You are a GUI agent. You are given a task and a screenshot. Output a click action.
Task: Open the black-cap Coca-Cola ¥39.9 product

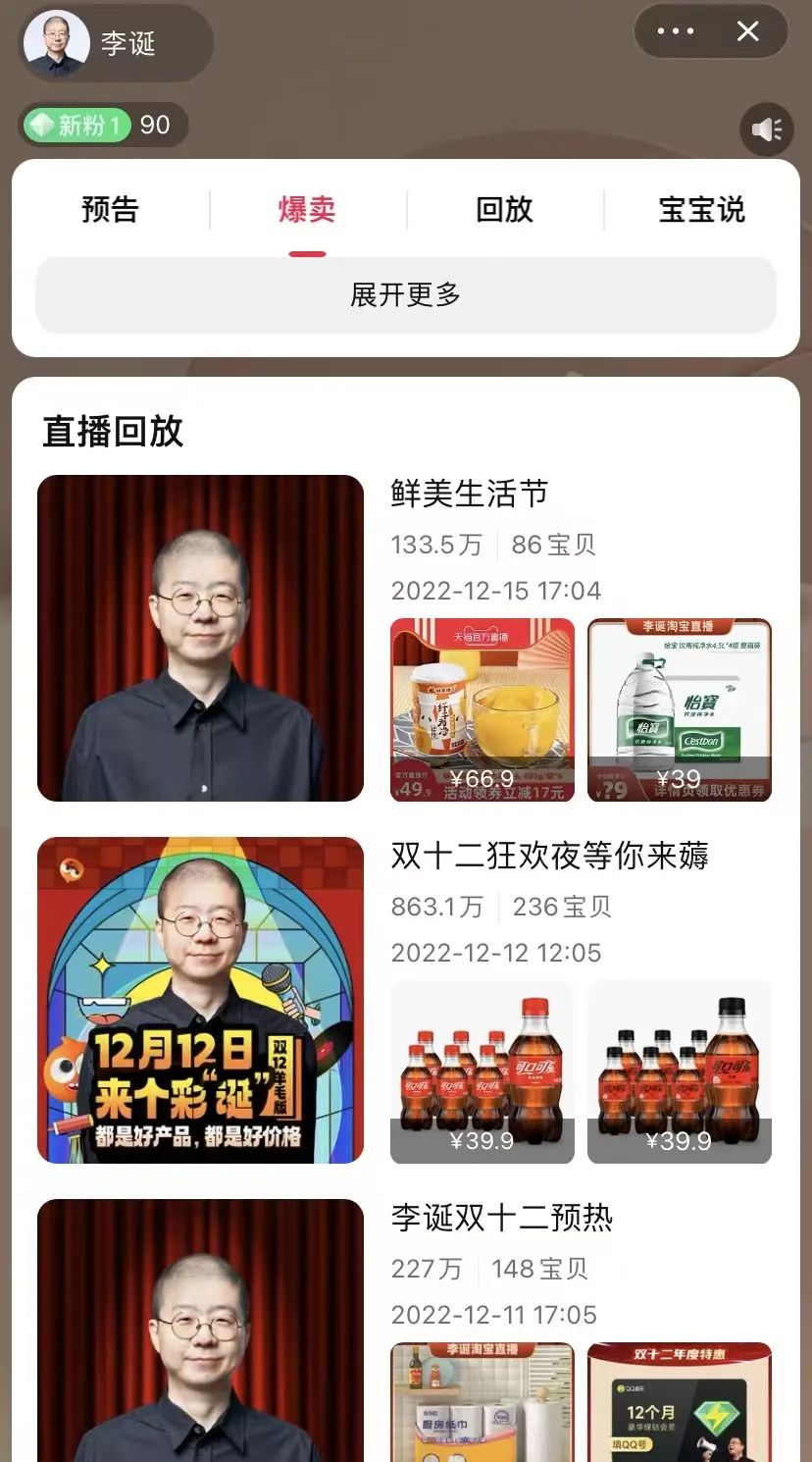point(680,1071)
